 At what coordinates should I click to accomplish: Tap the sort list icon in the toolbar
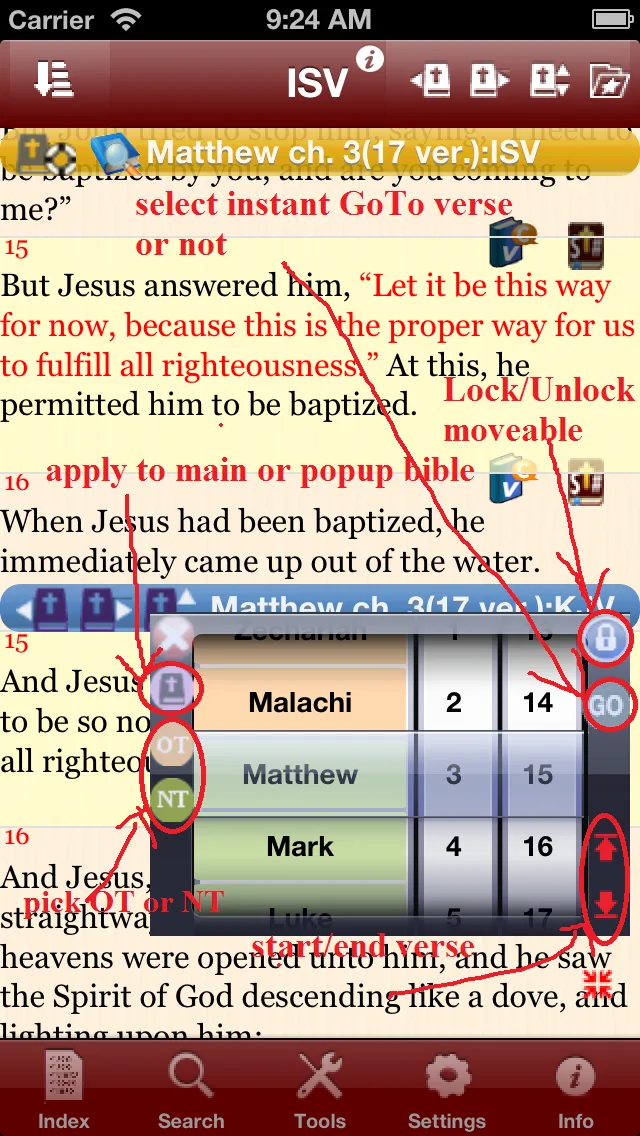coord(53,80)
